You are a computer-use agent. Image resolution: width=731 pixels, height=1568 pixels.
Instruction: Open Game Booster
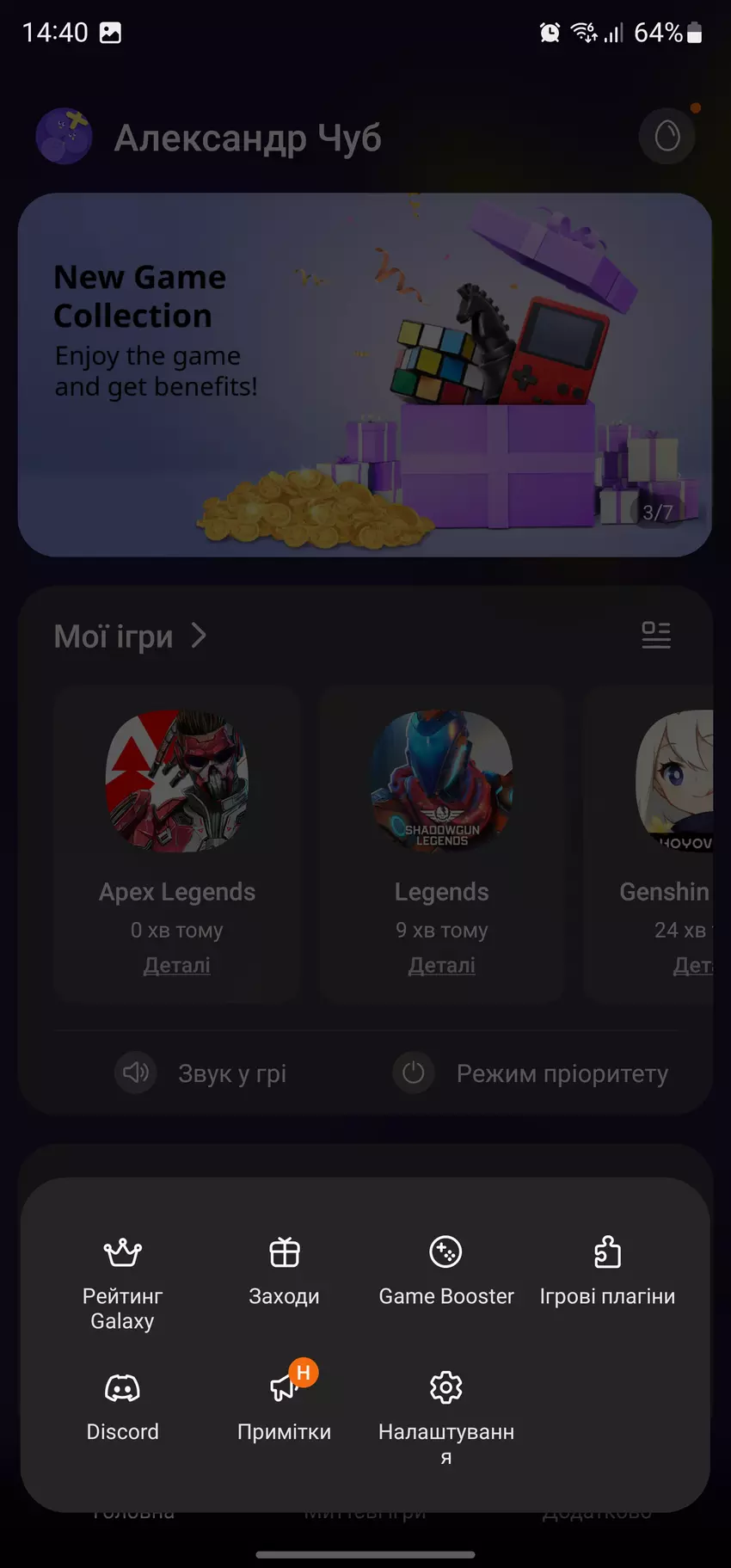point(445,1251)
